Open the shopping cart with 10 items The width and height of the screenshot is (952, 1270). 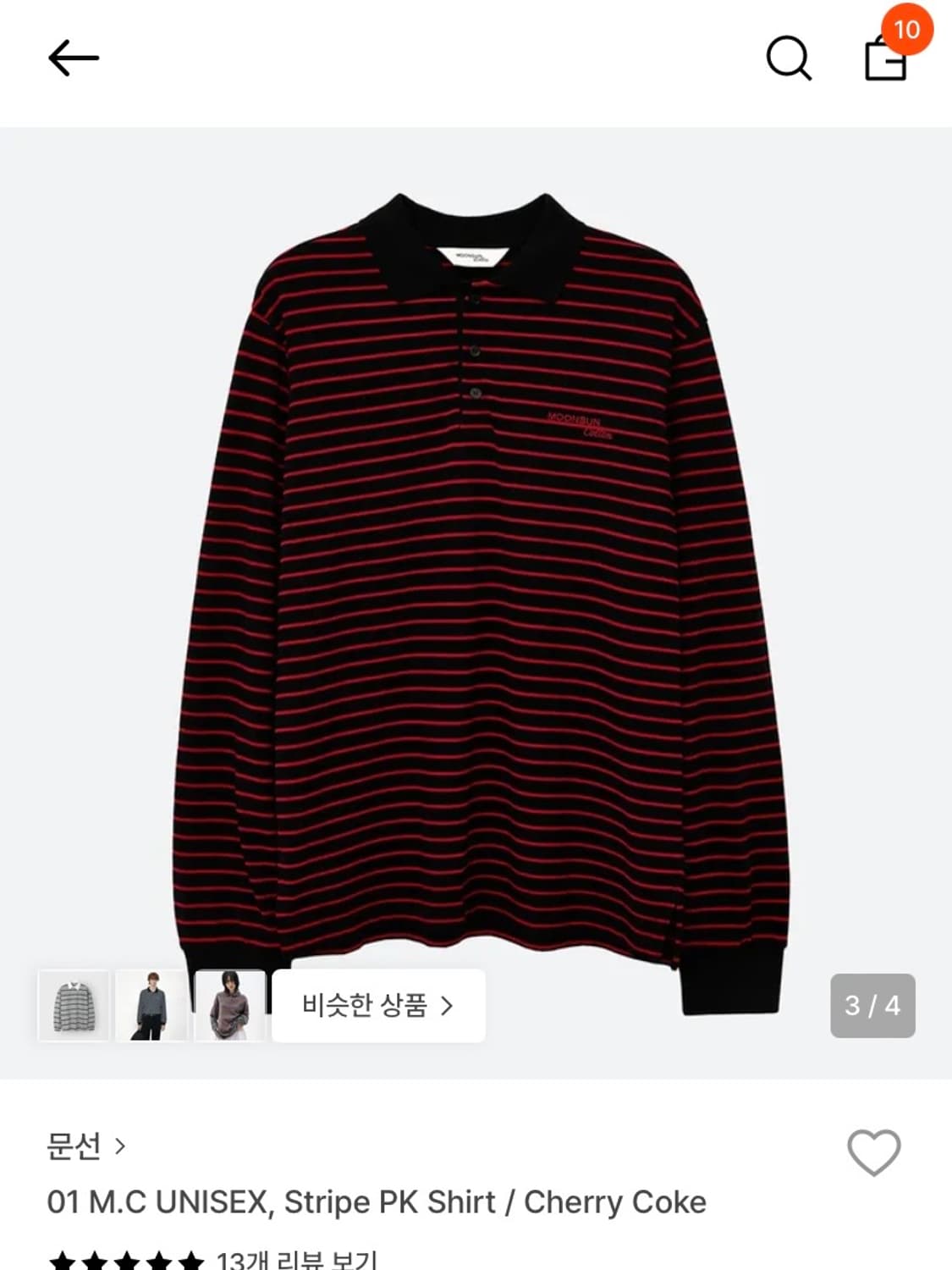pyautogui.click(x=886, y=61)
